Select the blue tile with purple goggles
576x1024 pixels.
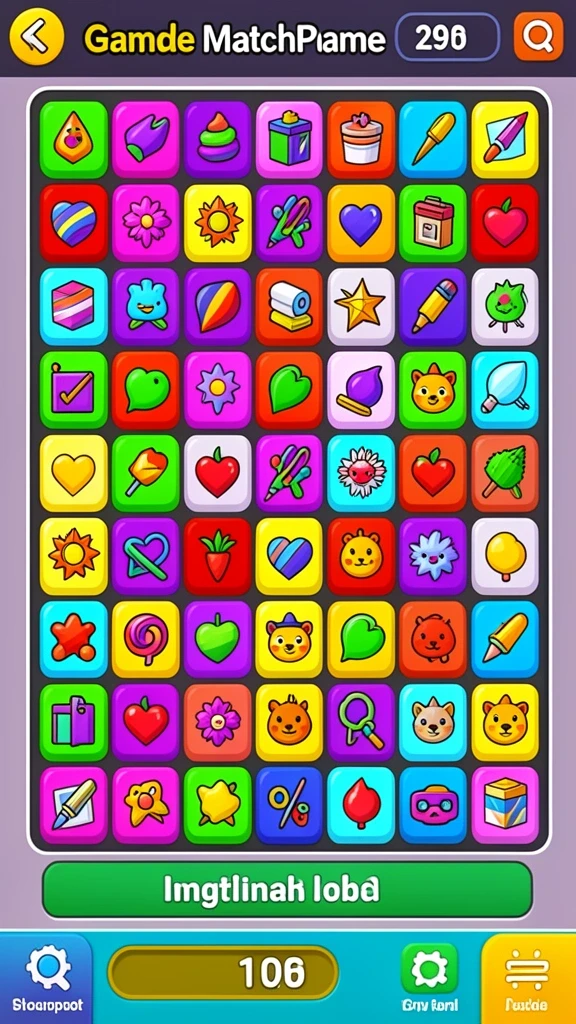432,805
